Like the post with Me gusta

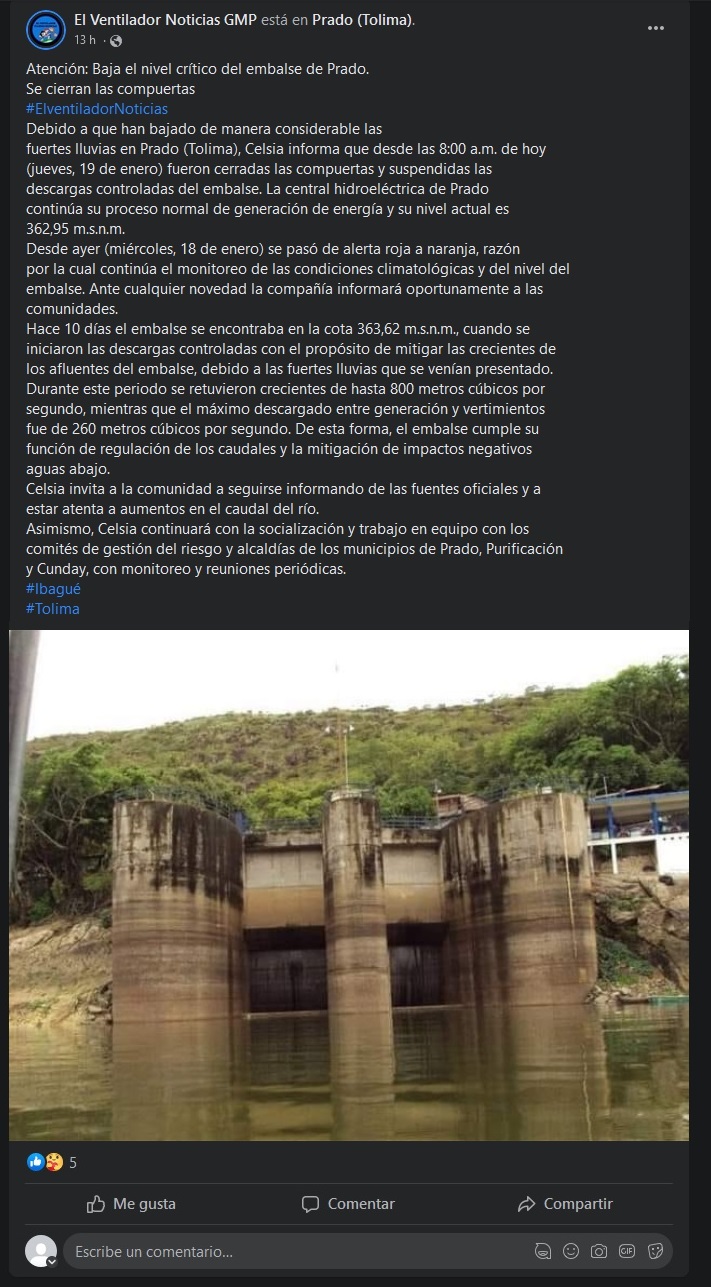tap(131, 1204)
